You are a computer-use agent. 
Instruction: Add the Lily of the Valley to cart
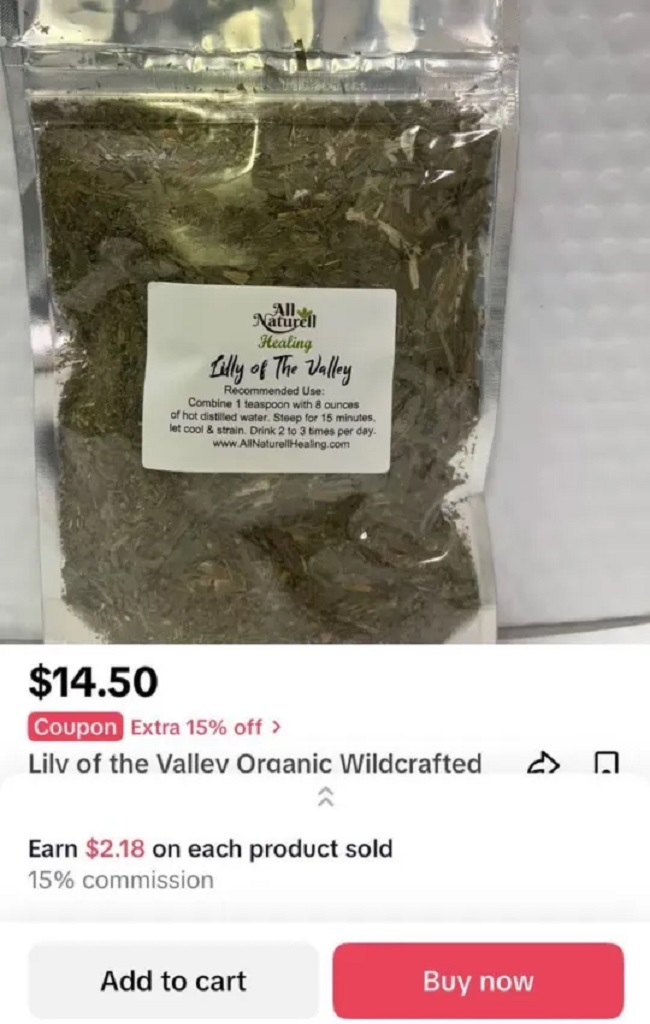173,981
